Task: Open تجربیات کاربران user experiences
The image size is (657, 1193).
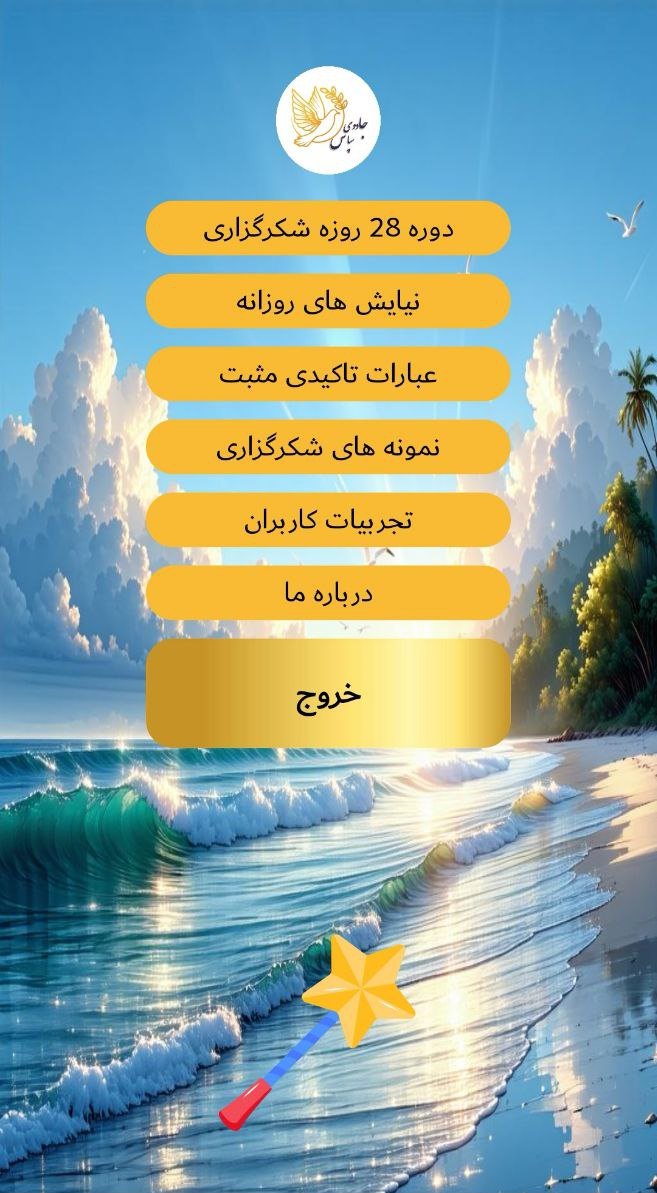Action: (x=328, y=520)
